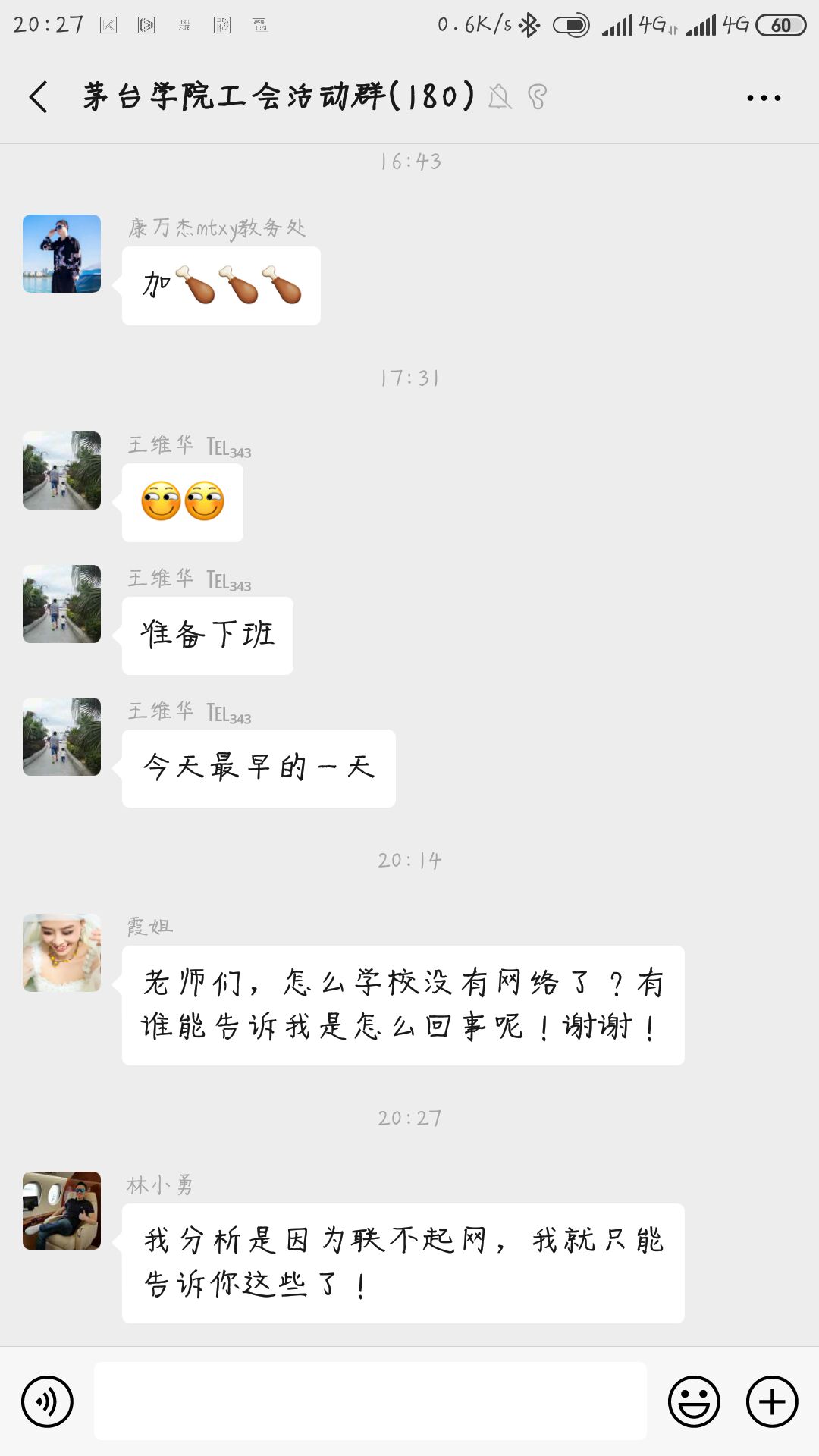The width and height of the screenshot is (819, 1456).
Task: Open 霞姐's avatar profile
Action: [x=61, y=952]
